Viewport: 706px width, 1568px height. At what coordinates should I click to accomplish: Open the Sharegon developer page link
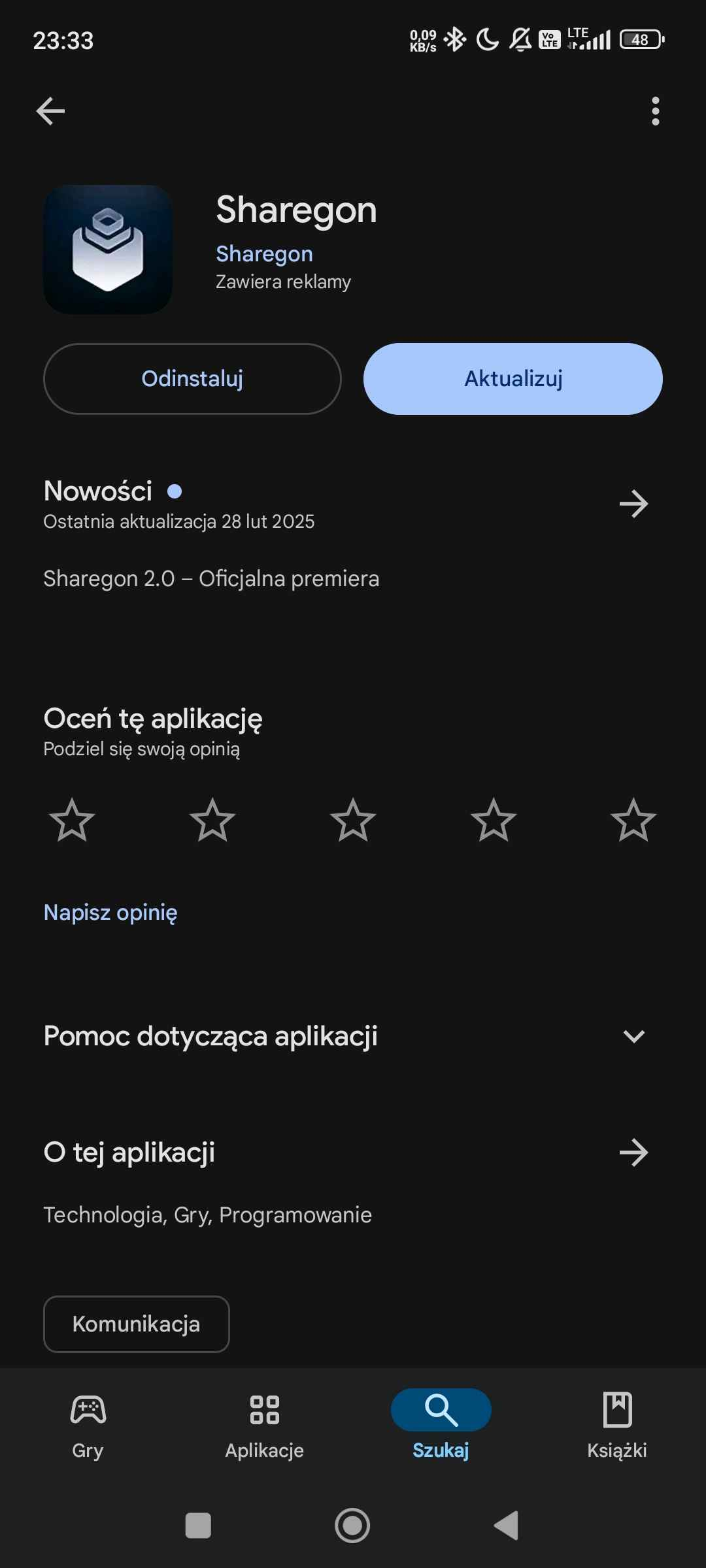point(264,253)
